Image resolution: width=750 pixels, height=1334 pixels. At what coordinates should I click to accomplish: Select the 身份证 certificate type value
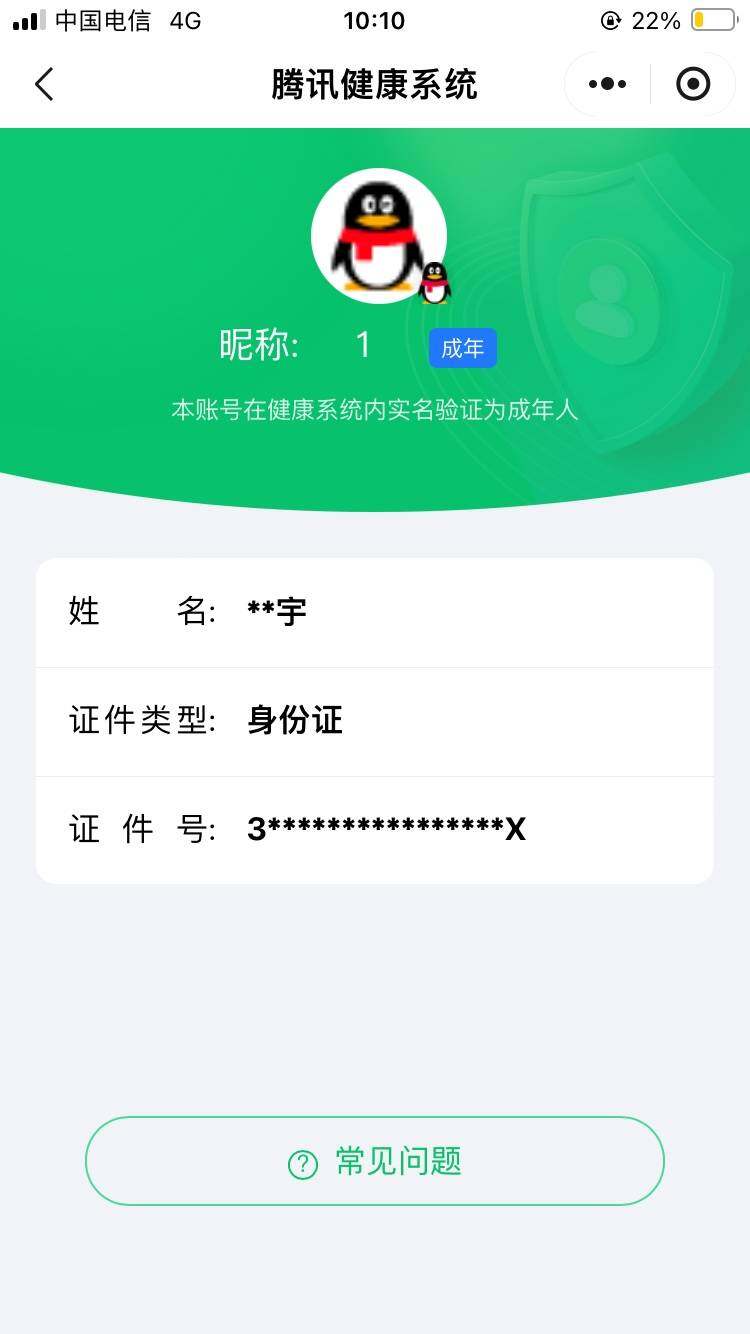293,720
